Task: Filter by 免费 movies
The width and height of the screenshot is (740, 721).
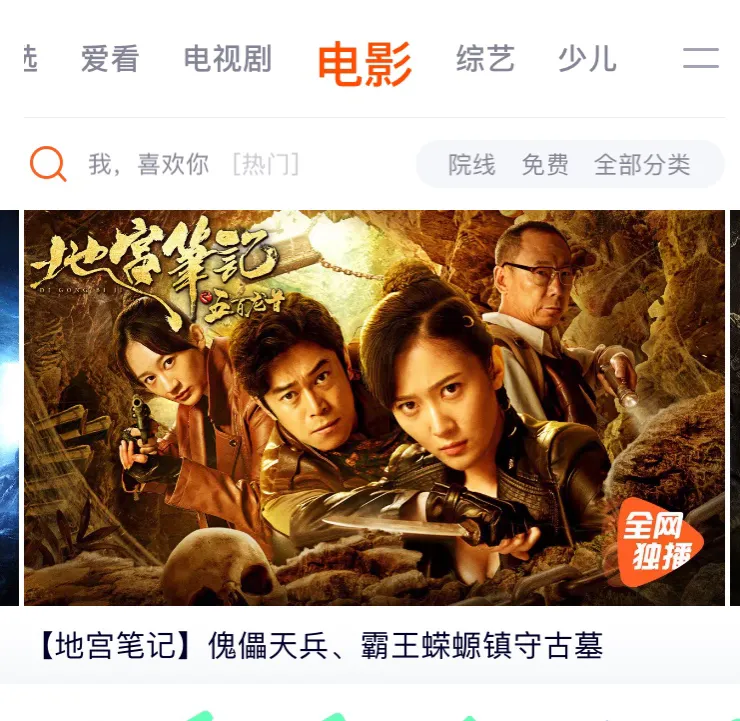Action: [x=545, y=165]
